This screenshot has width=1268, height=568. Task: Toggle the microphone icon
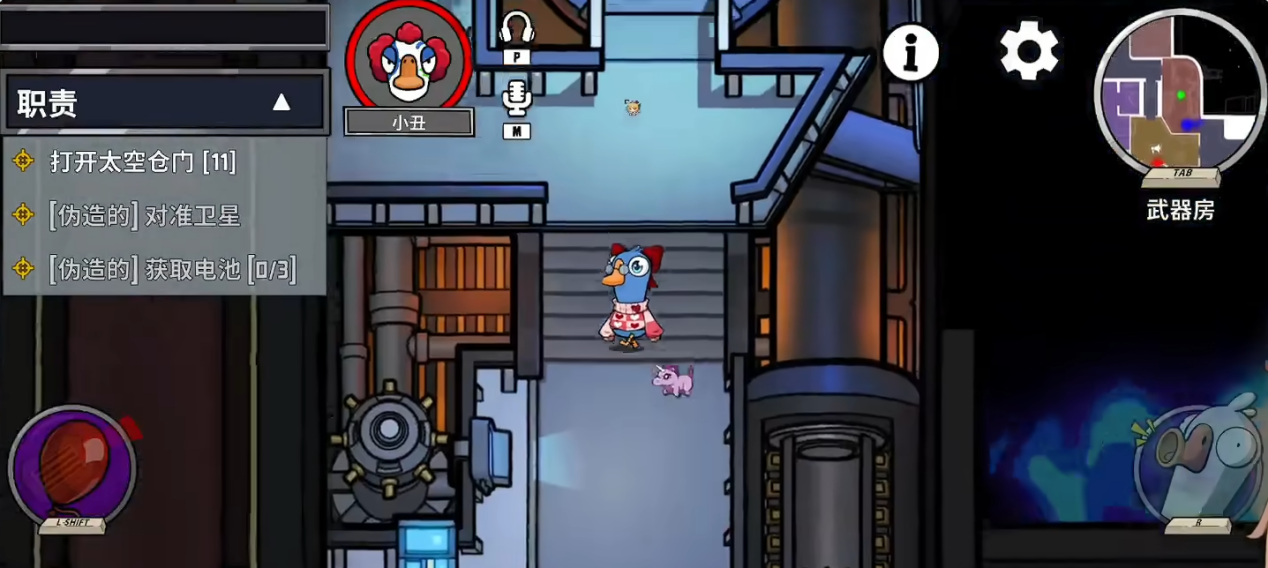click(x=516, y=99)
